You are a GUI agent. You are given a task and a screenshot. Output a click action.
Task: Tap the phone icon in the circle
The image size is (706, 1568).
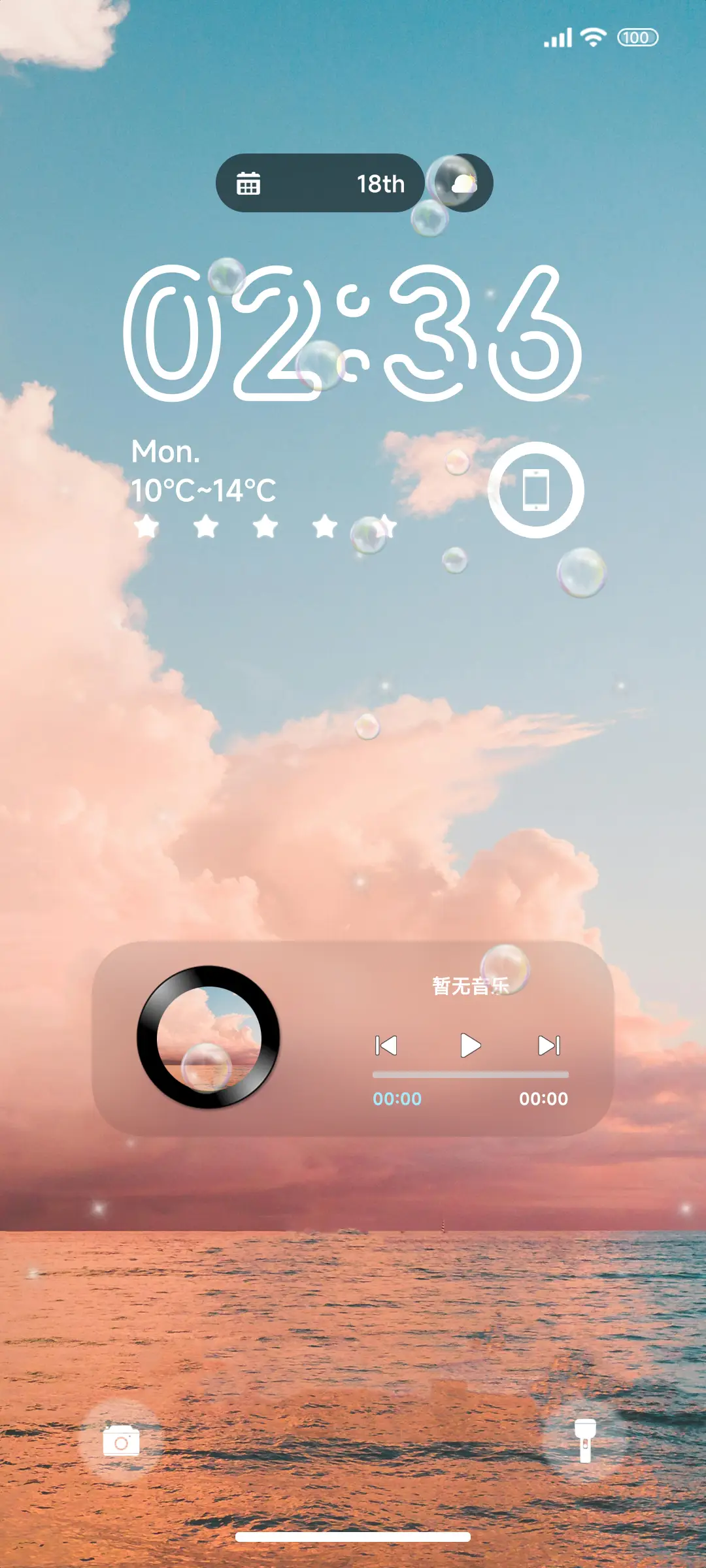coord(536,490)
